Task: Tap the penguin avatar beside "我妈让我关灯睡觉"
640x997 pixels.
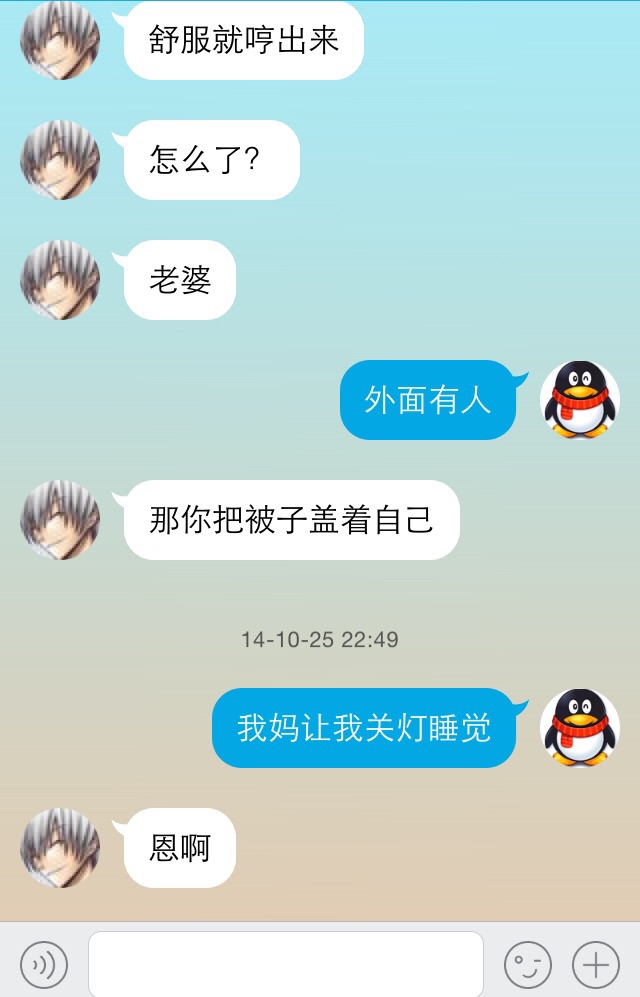Action: point(580,728)
